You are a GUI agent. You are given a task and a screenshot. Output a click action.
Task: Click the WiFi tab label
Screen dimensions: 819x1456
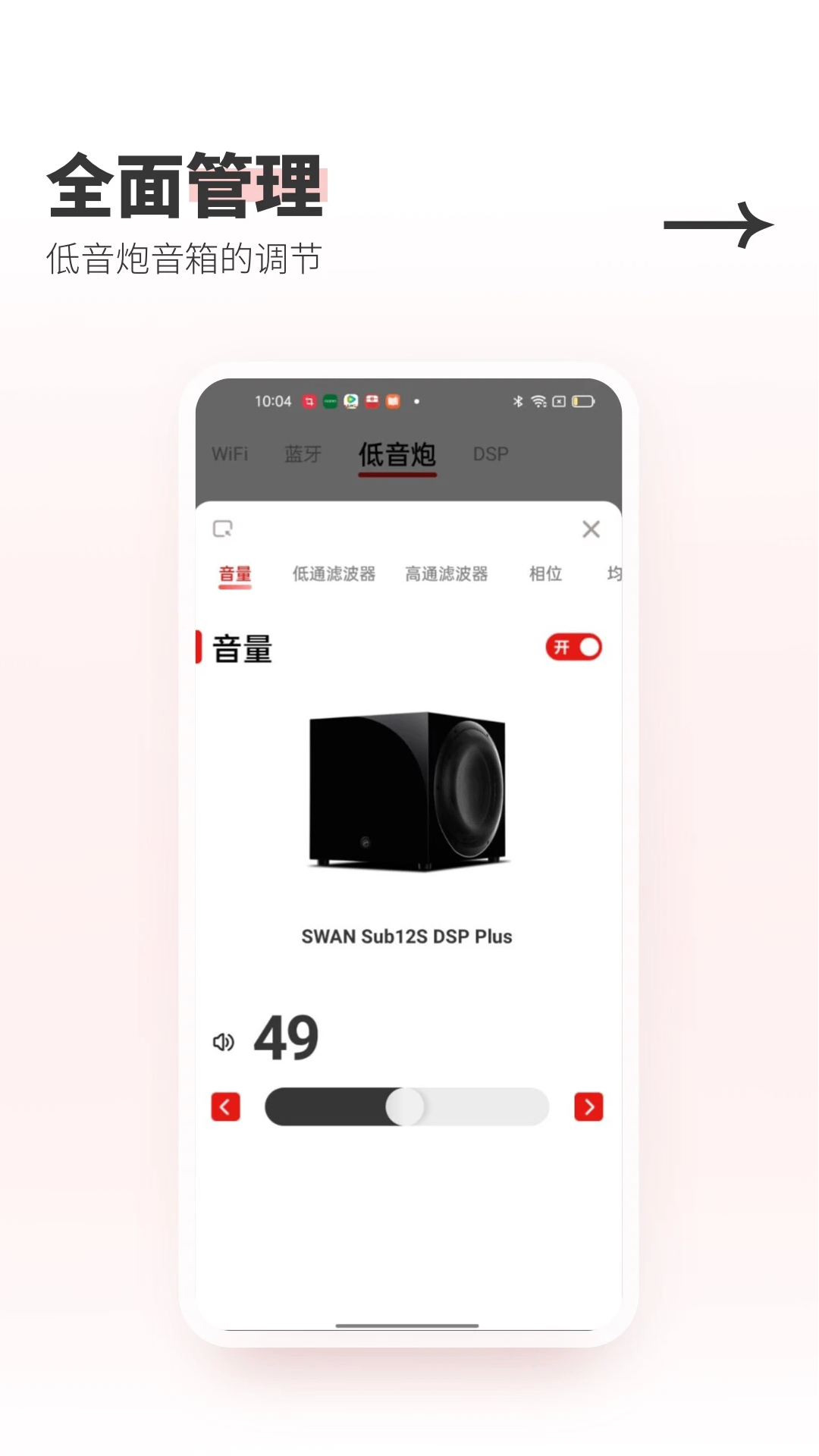230,454
